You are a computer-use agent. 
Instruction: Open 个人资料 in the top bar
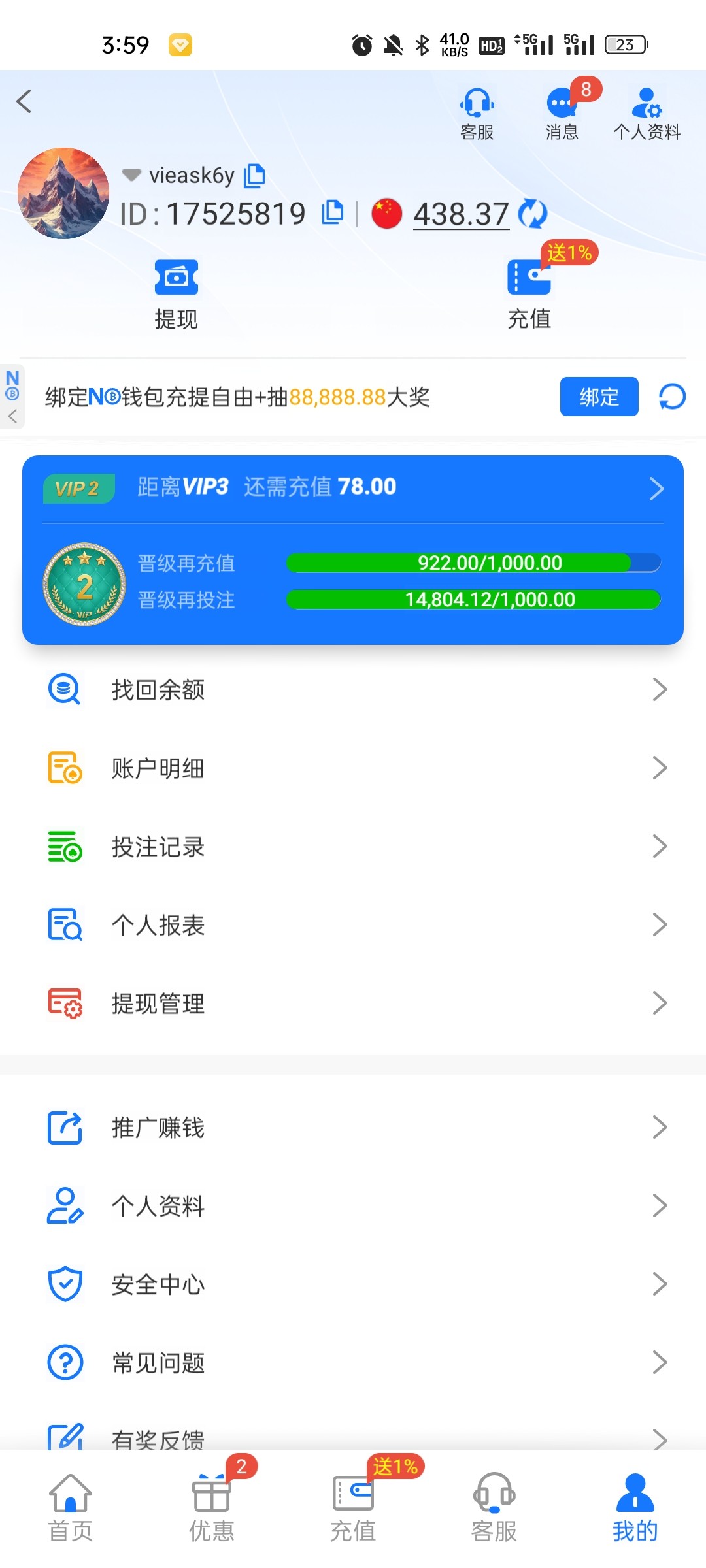(647, 114)
